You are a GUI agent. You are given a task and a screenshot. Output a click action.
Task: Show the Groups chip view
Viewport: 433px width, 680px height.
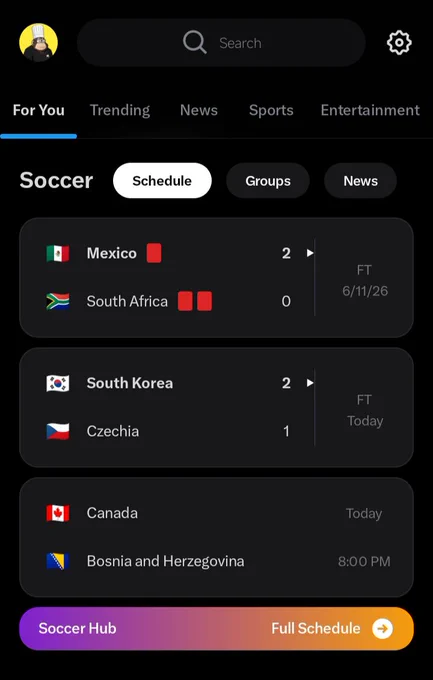pos(268,180)
